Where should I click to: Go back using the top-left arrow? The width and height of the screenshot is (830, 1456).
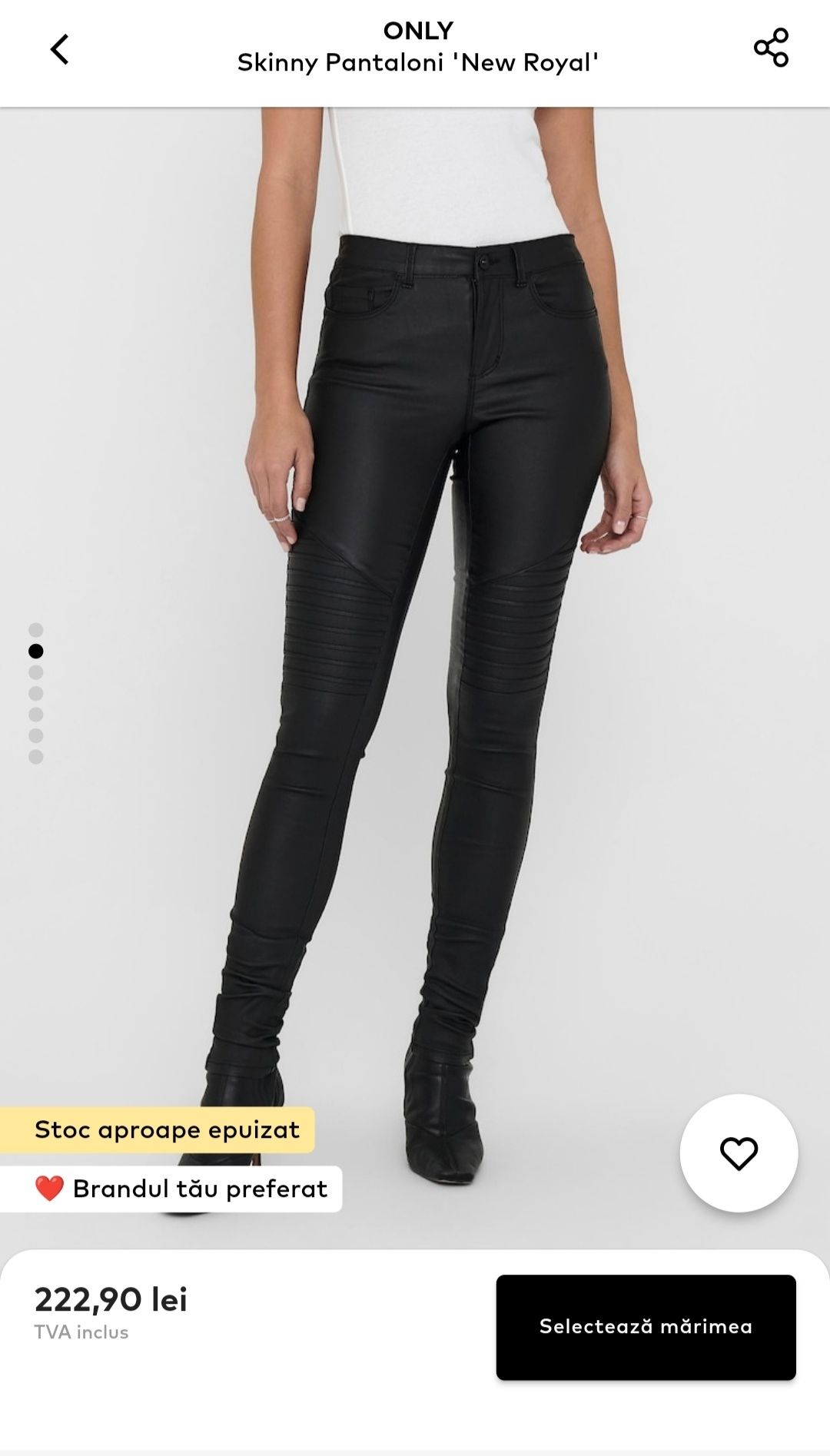(x=60, y=49)
